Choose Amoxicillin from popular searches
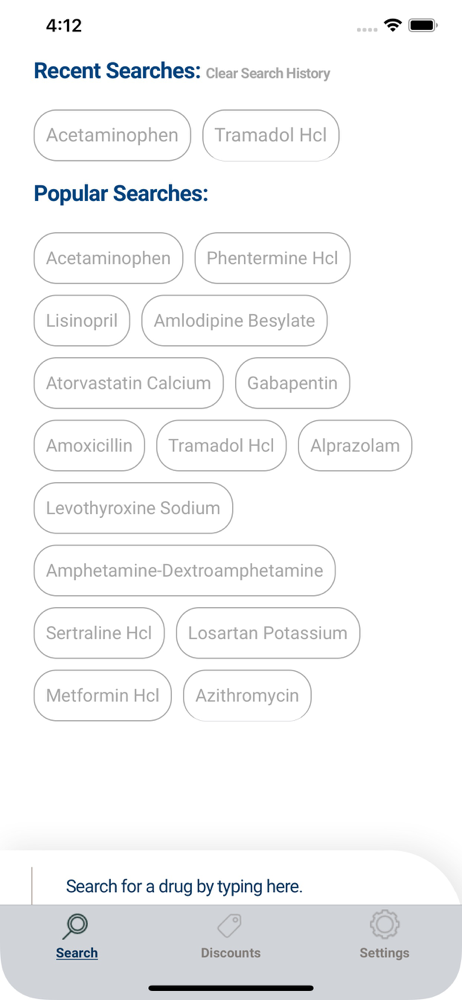Image resolution: width=462 pixels, height=1000 pixels. pyautogui.click(x=89, y=445)
